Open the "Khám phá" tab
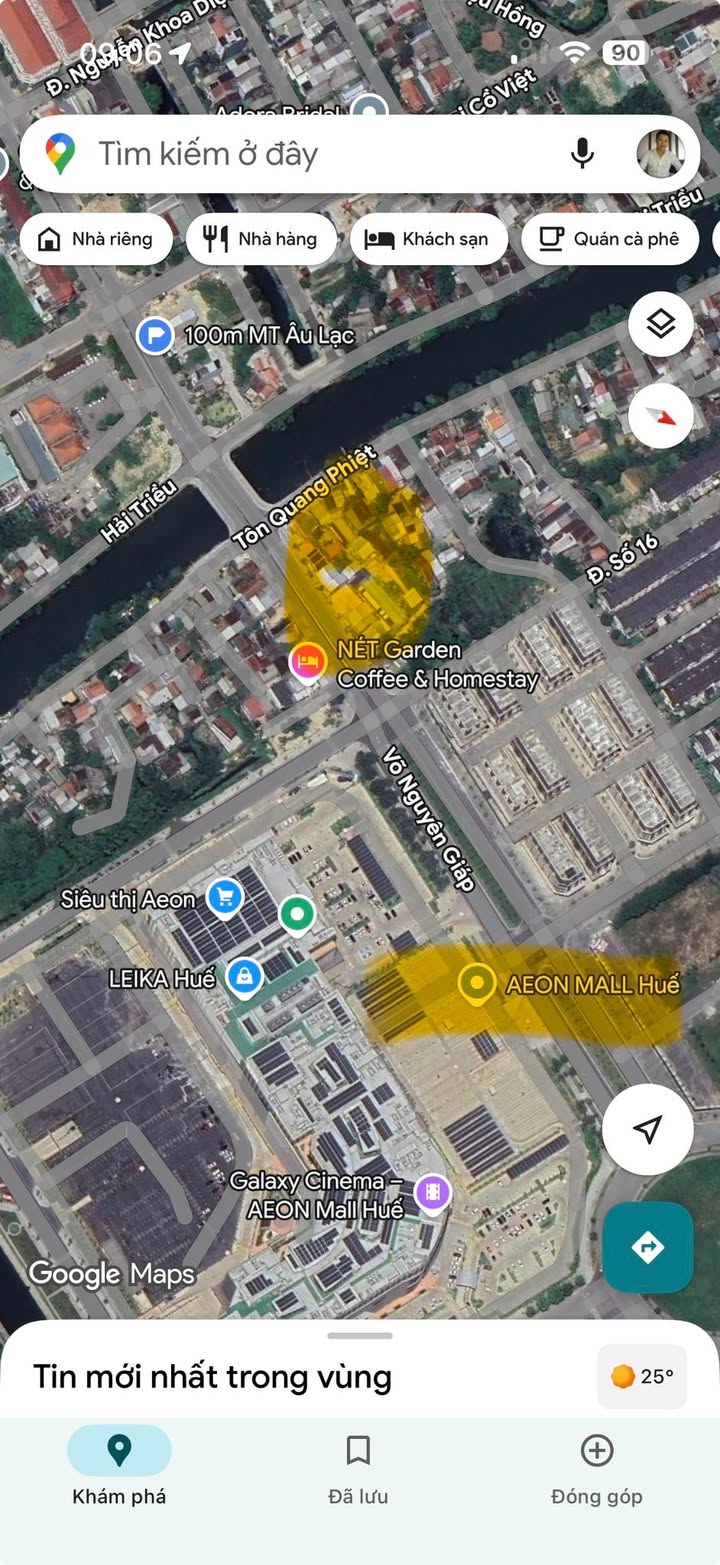This screenshot has width=720, height=1565. 119,1468
